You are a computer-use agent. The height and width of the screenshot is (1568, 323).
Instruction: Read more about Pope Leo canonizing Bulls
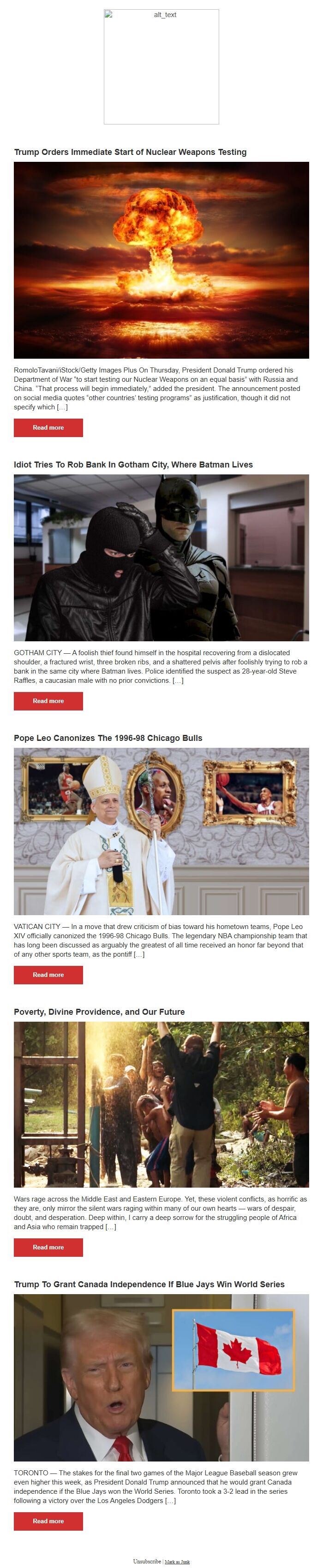pos(48,975)
